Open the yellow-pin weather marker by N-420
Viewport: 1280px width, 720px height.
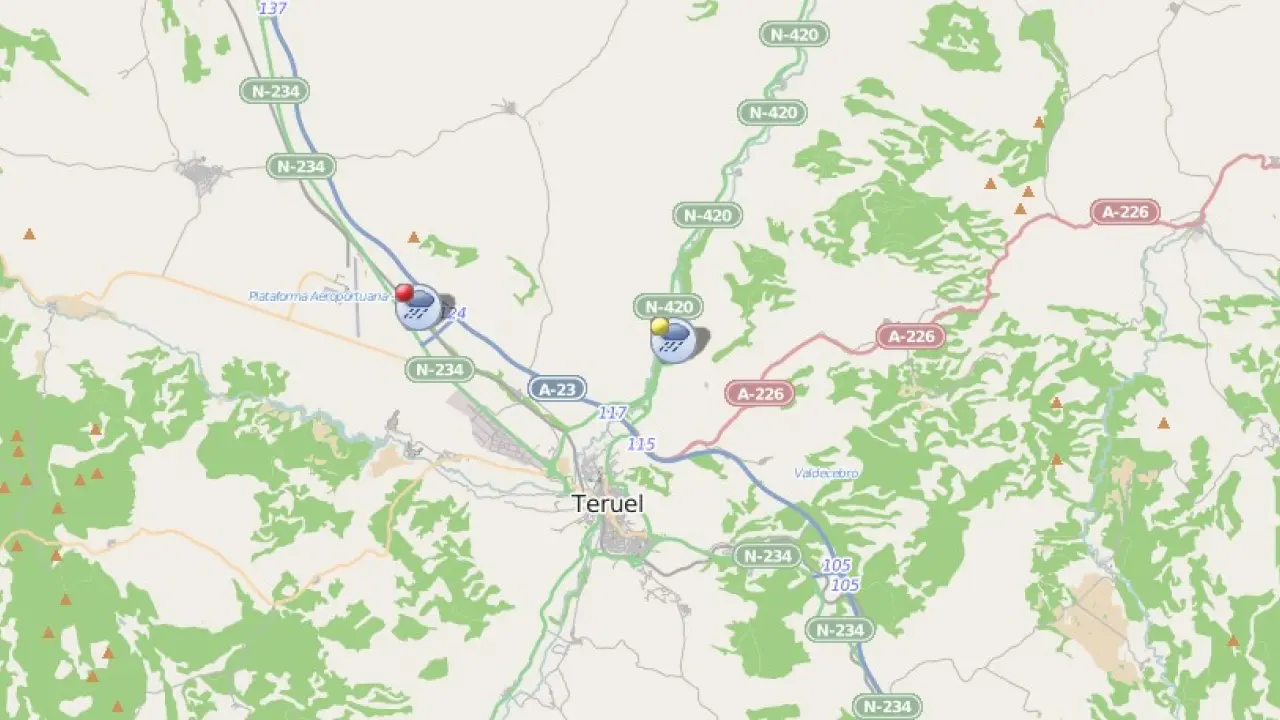click(x=672, y=340)
